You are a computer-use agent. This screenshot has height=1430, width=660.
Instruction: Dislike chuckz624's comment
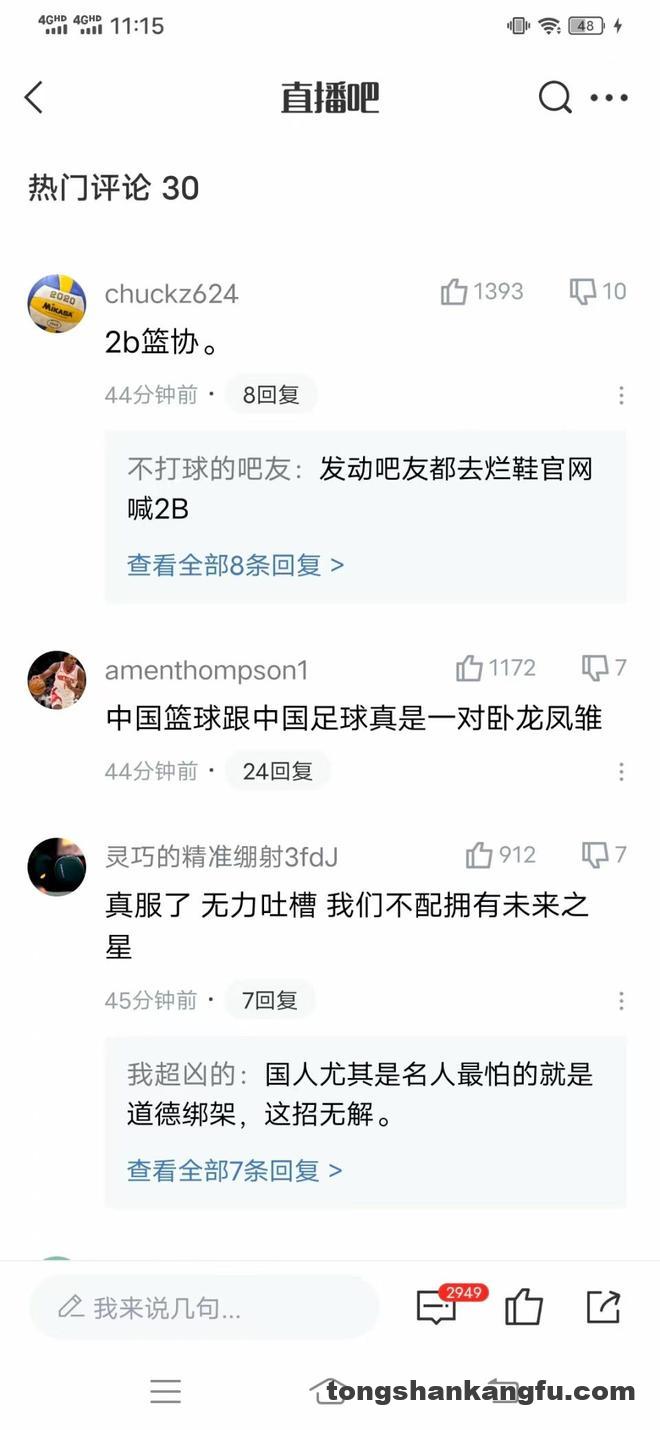pos(583,292)
